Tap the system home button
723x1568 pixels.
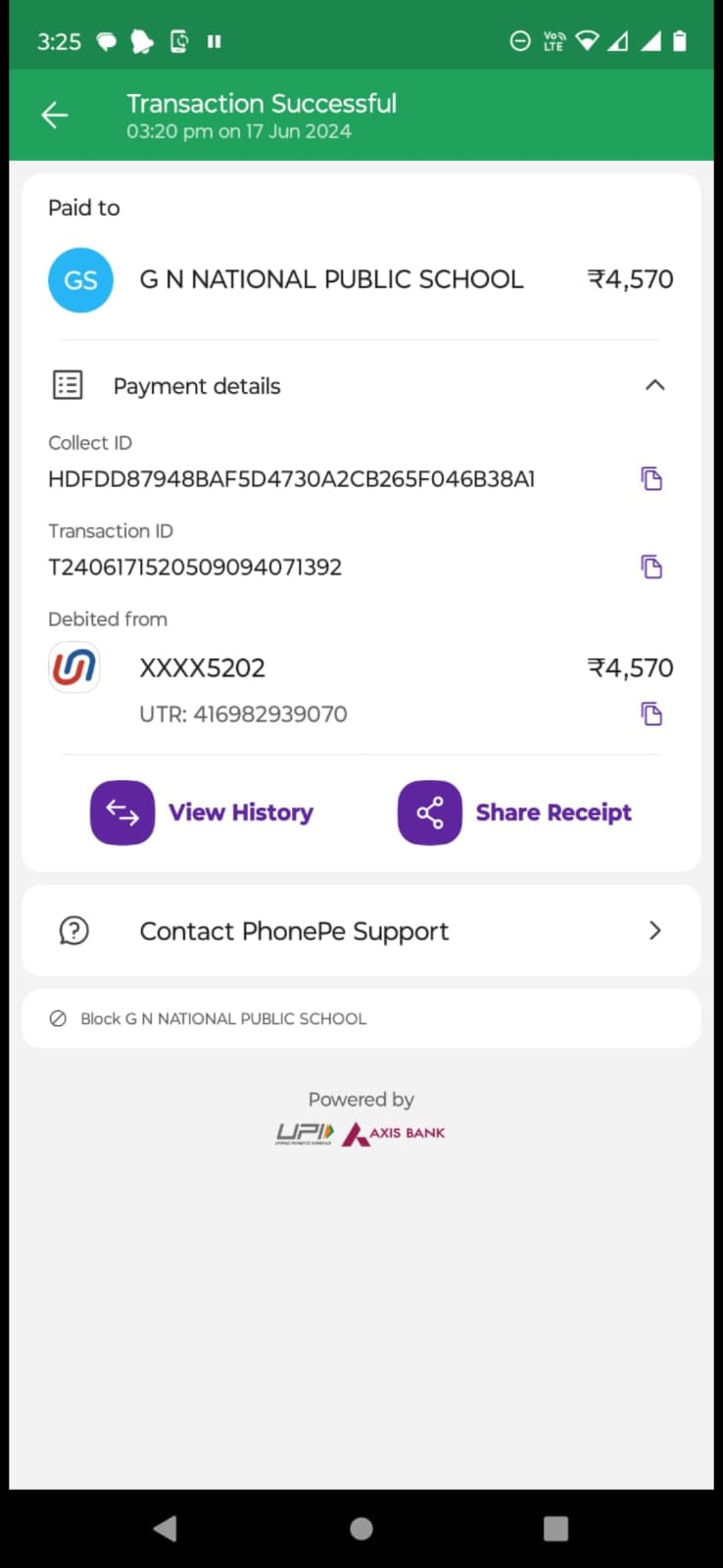[361, 1529]
